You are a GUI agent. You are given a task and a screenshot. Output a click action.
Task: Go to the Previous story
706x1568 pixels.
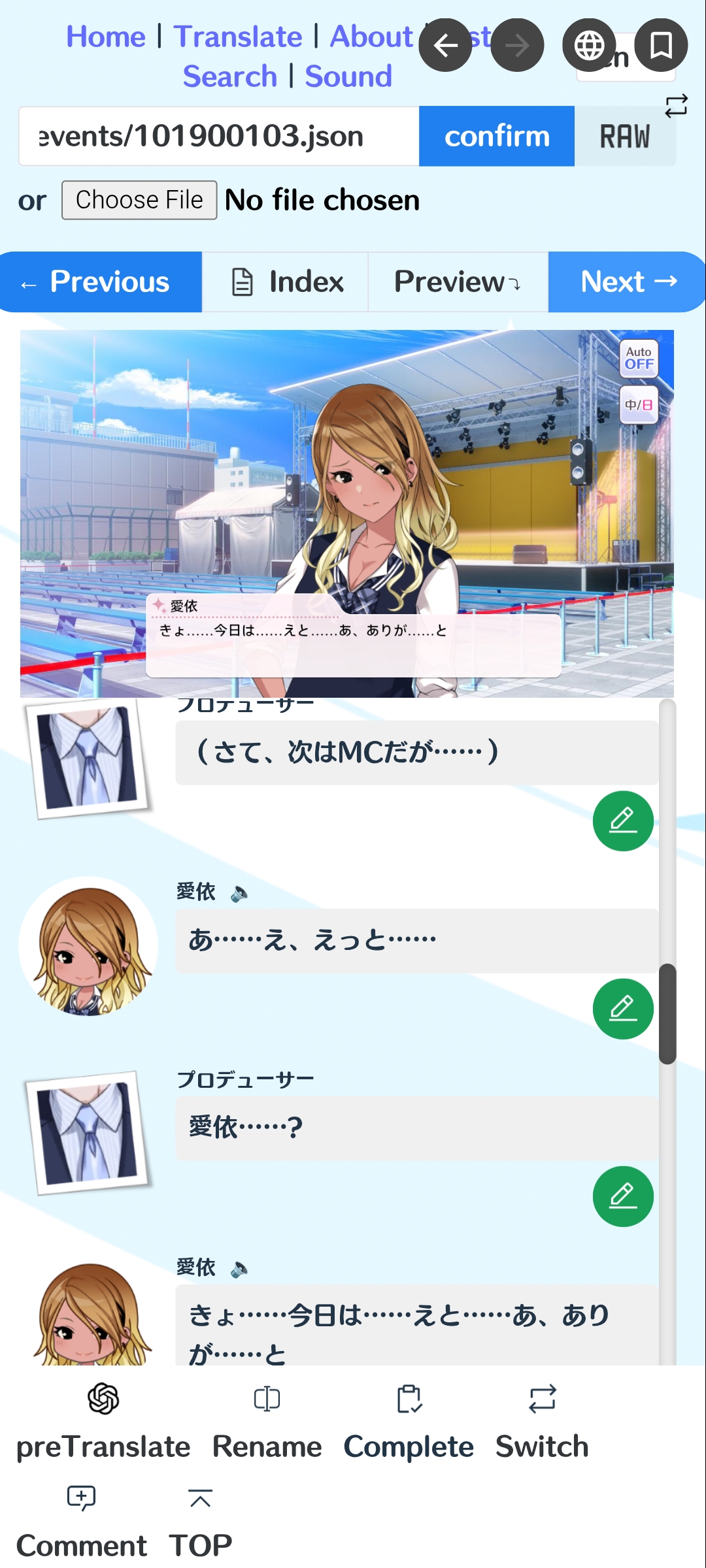[x=101, y=282]
